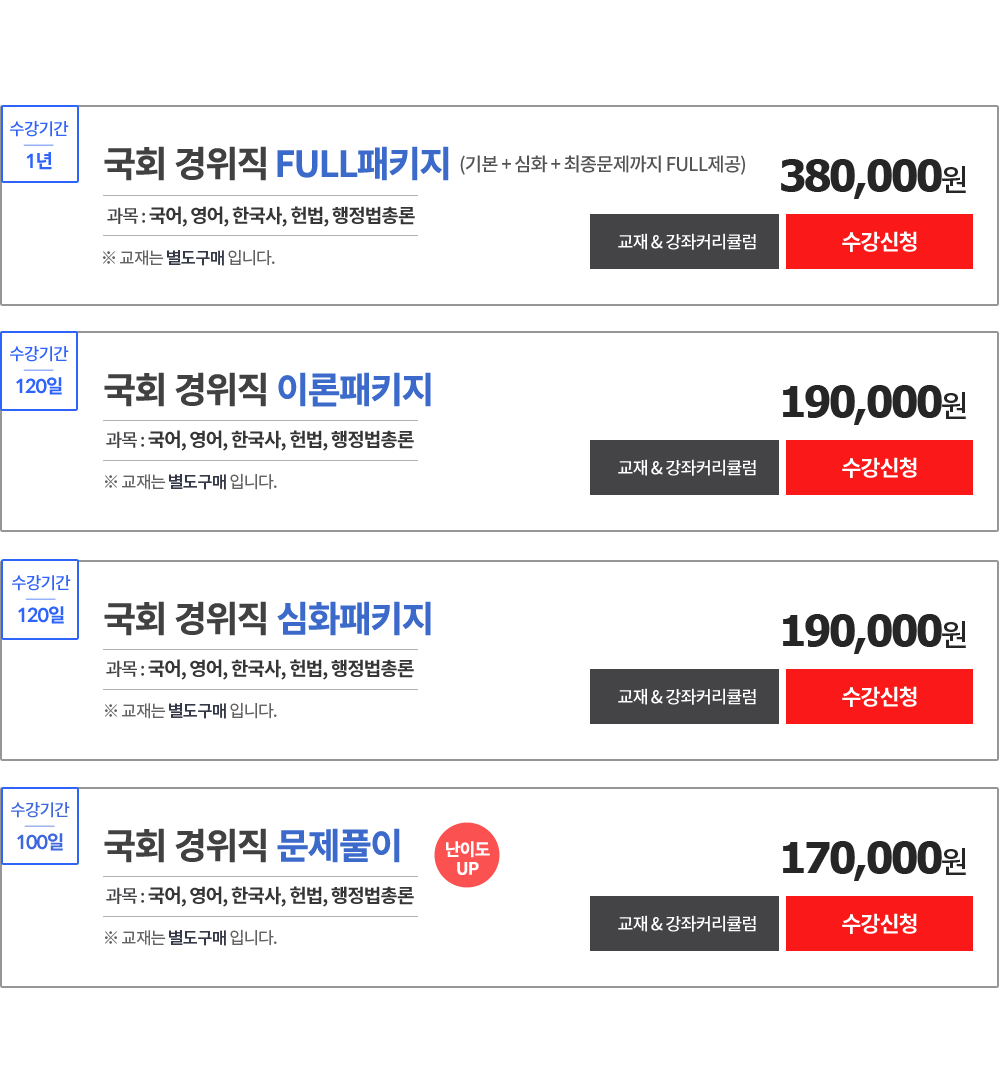The height and width of the screenshot is (1084, 1000).
Task: Enroll in 문제풀이 with 수강신청
Action: [879, 923]
